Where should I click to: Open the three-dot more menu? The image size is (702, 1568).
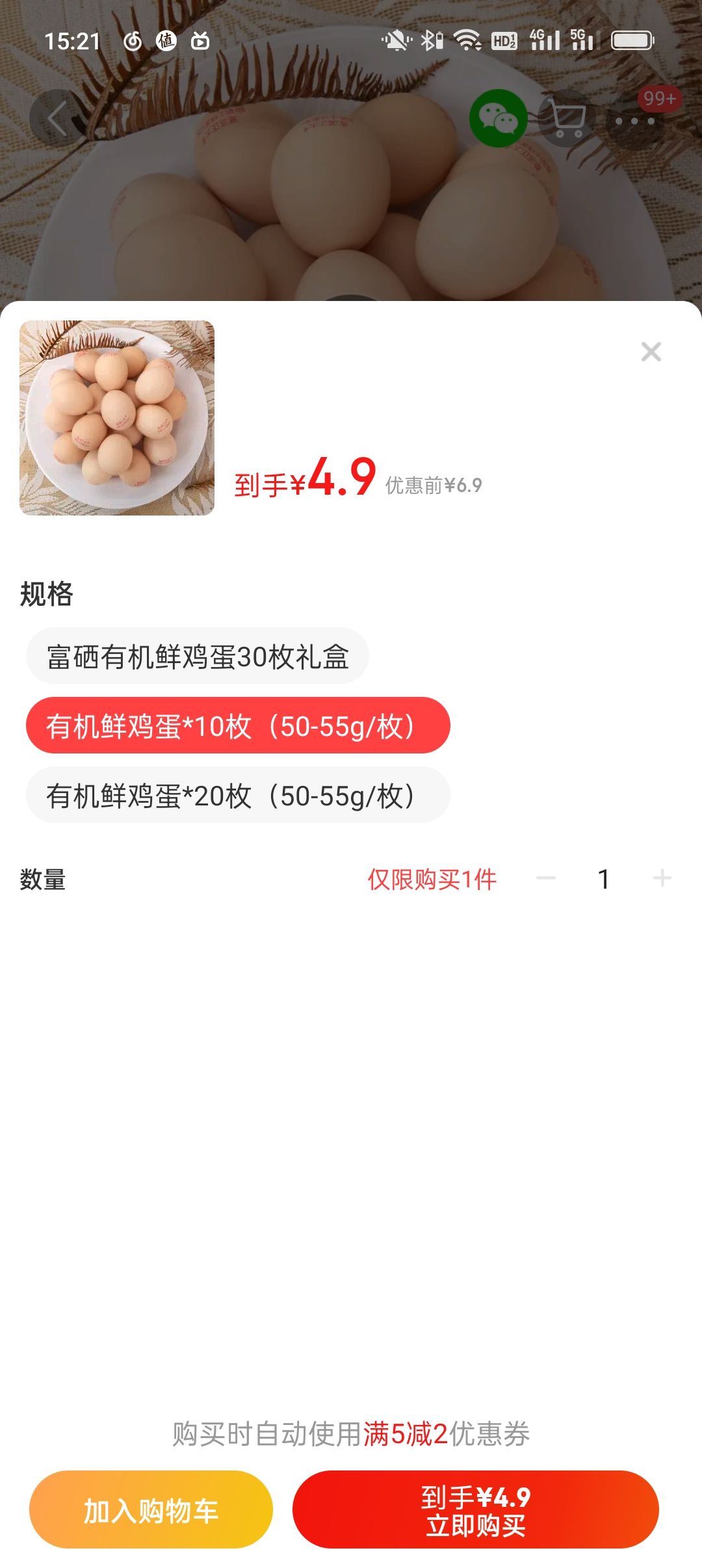pos(635,121)
